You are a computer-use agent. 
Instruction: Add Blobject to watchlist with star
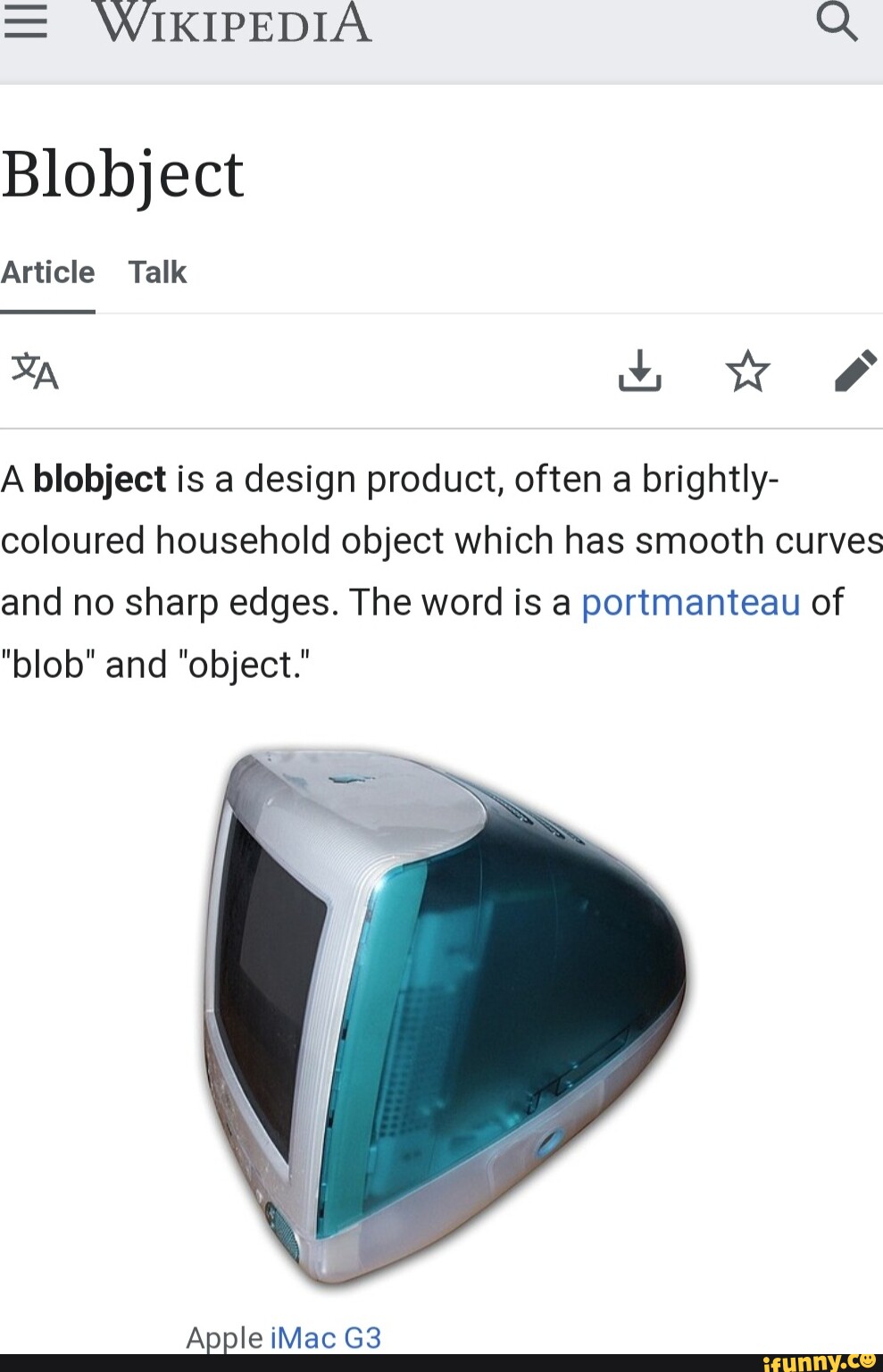pyautogui.click(x=747, y=372)
